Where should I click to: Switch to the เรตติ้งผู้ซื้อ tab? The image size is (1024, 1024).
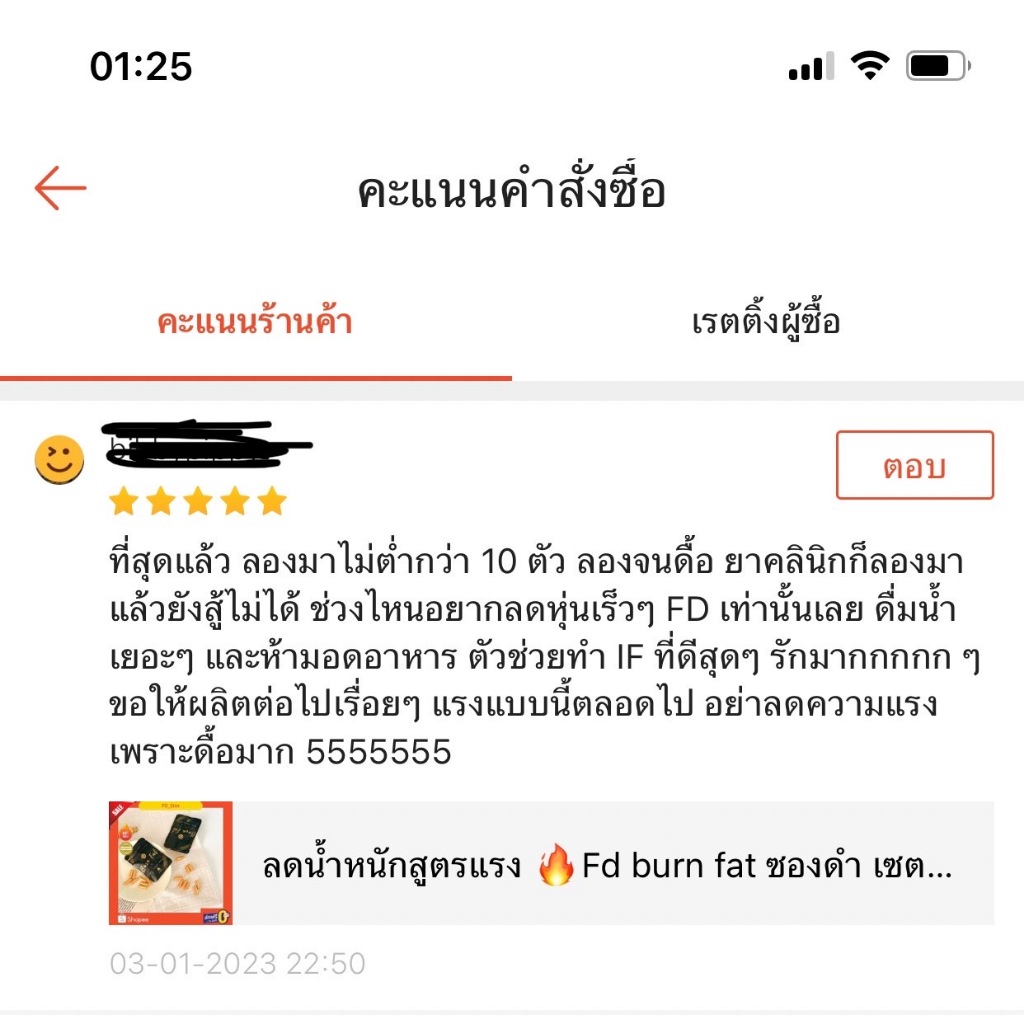click(766, 323)
